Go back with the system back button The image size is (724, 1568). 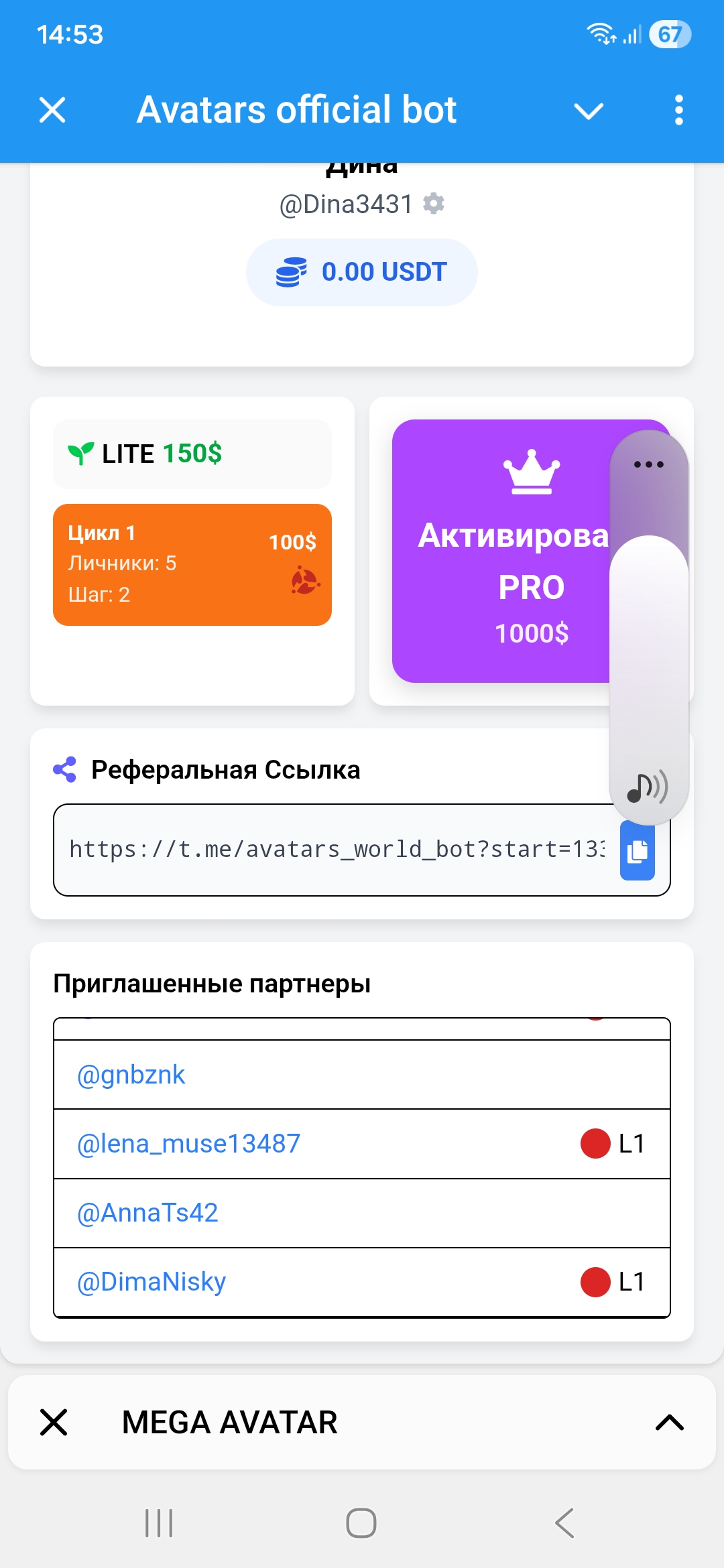tap(564, 1523)
